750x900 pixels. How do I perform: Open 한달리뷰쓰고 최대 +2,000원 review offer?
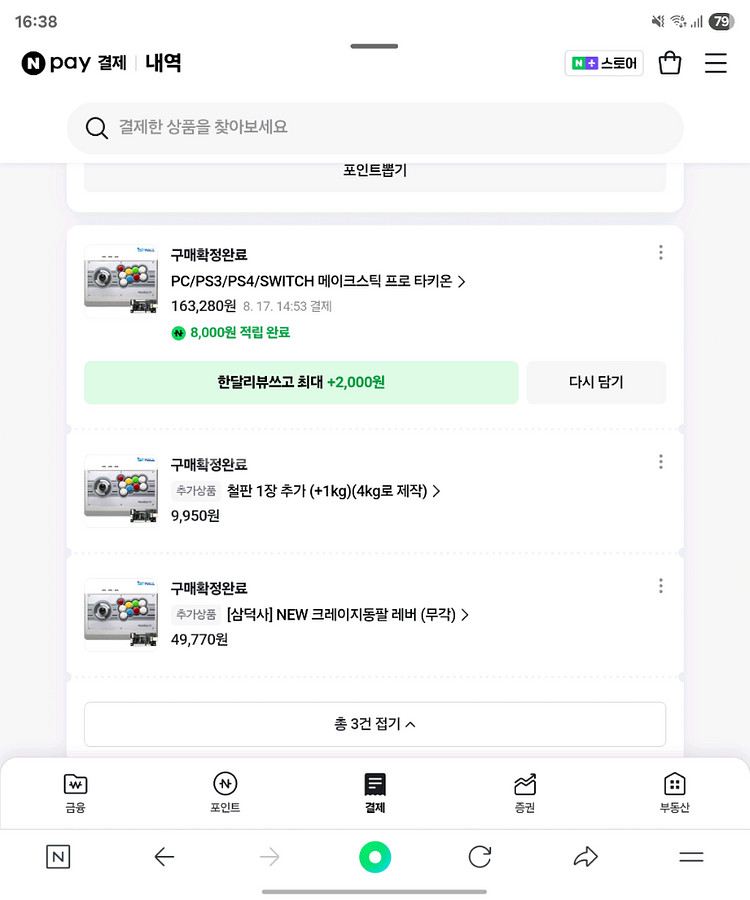point(300,382)
